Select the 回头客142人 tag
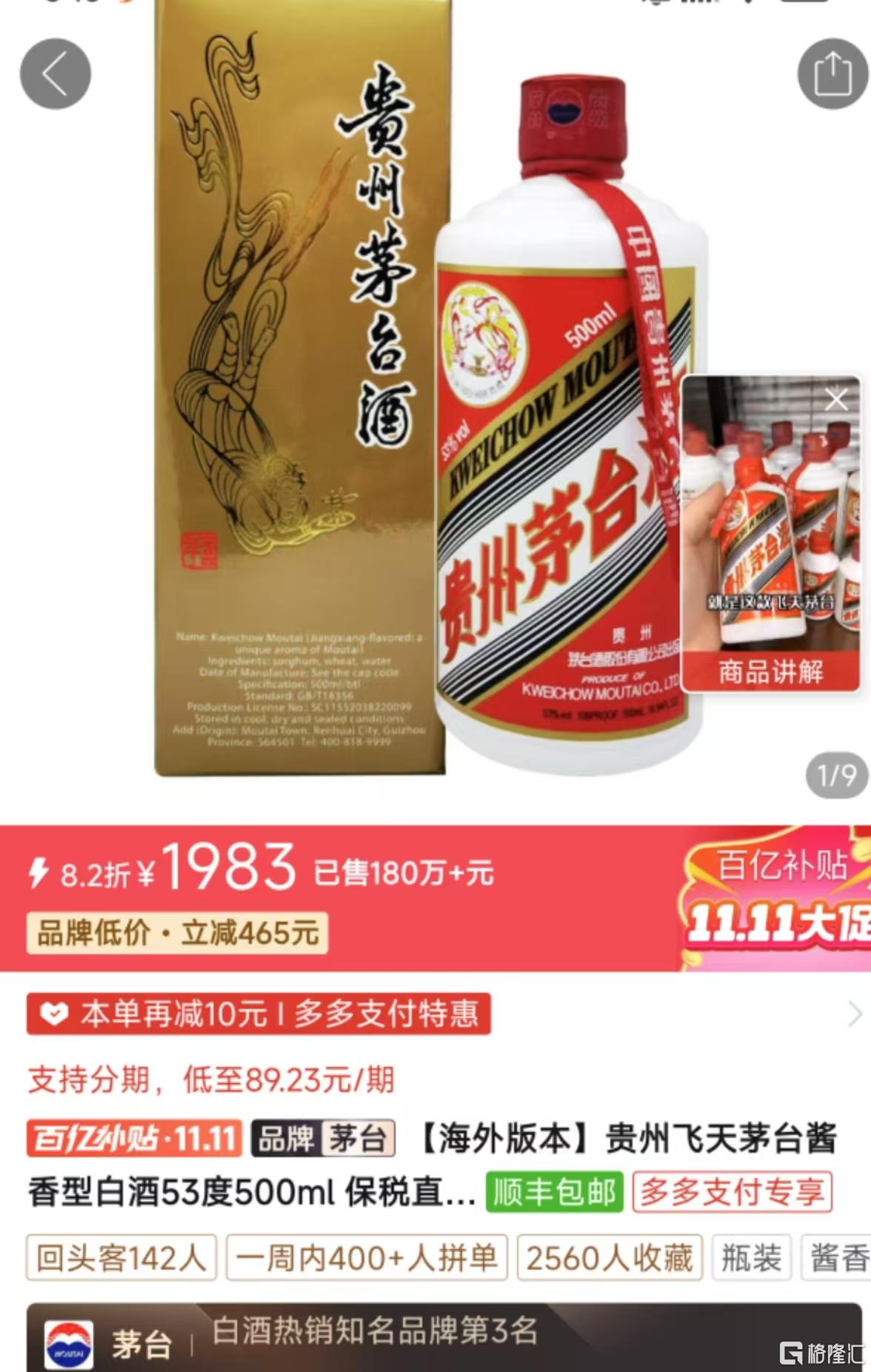871x1372 pixels. pyautogui.click(x=121, y=1257)
